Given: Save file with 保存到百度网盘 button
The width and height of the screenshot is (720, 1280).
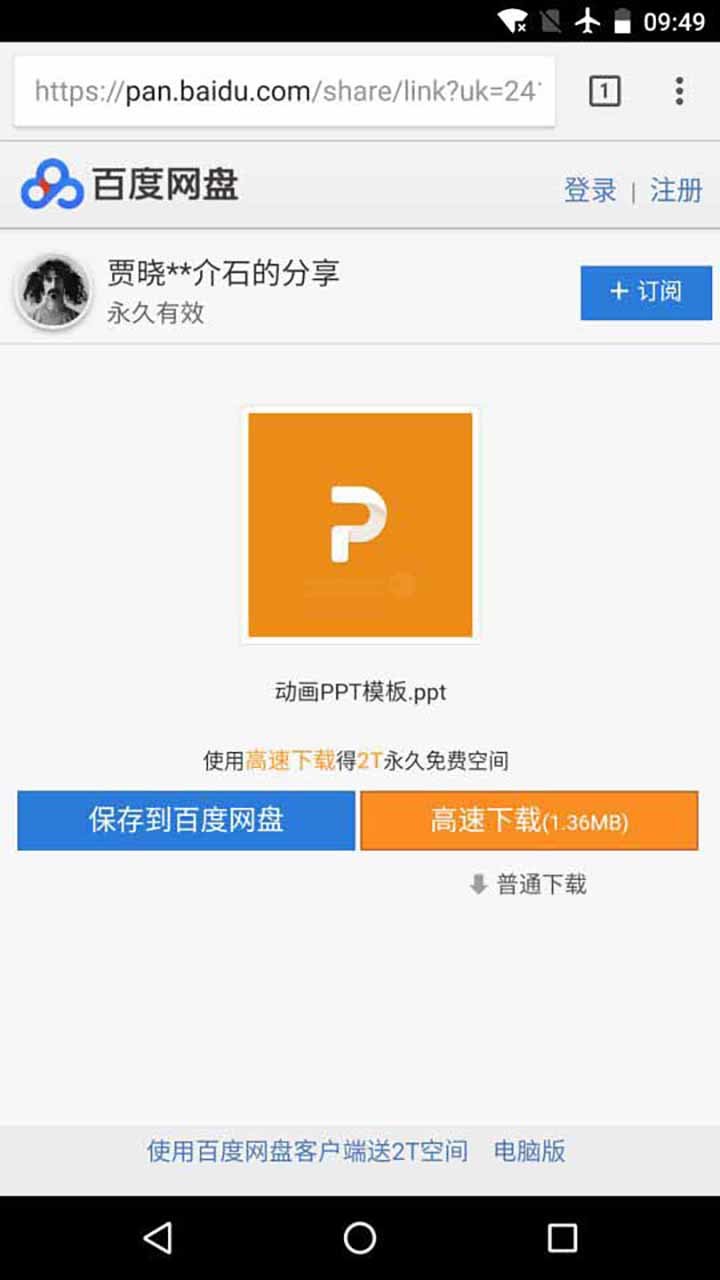Looking at the screenshot, I should click(186, 821).
